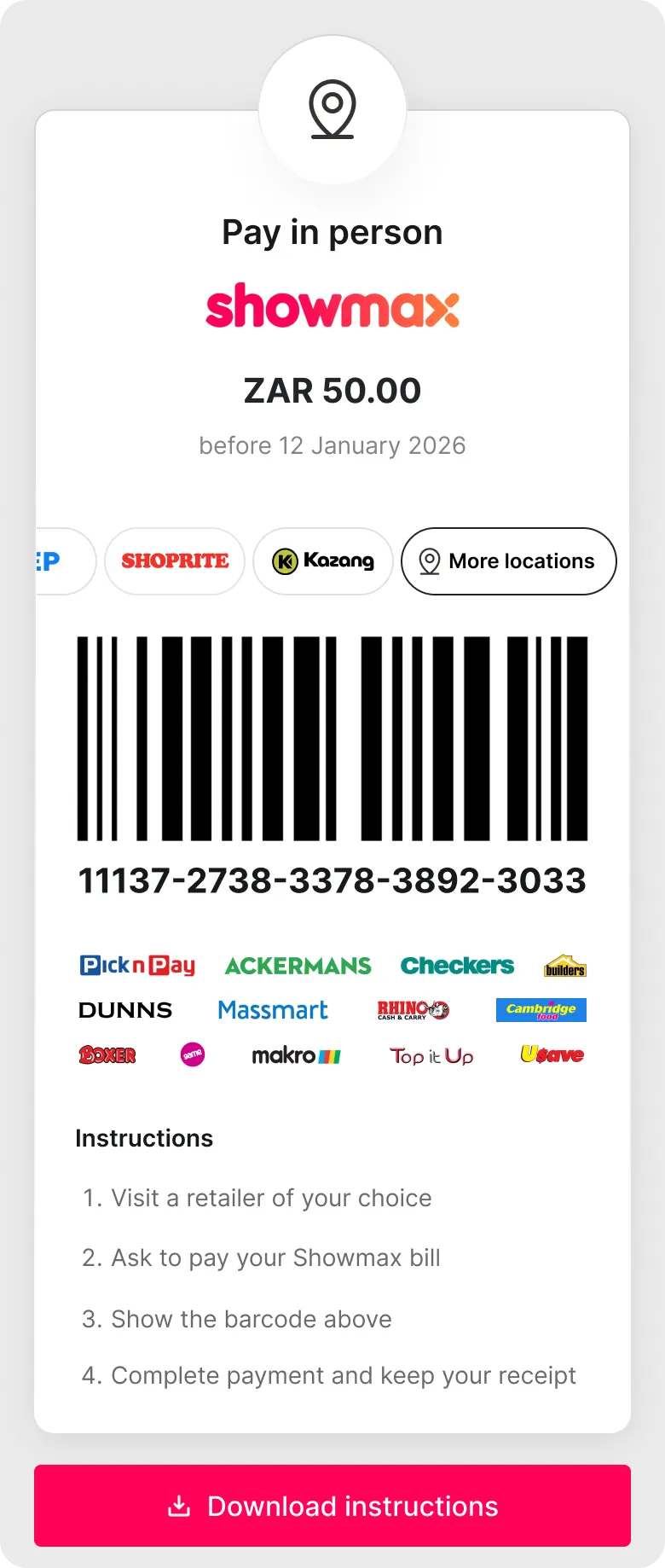The width and height of the screenshot is (665, 1568).
Task: Download the payment instructions
Action: [332, 1506]
